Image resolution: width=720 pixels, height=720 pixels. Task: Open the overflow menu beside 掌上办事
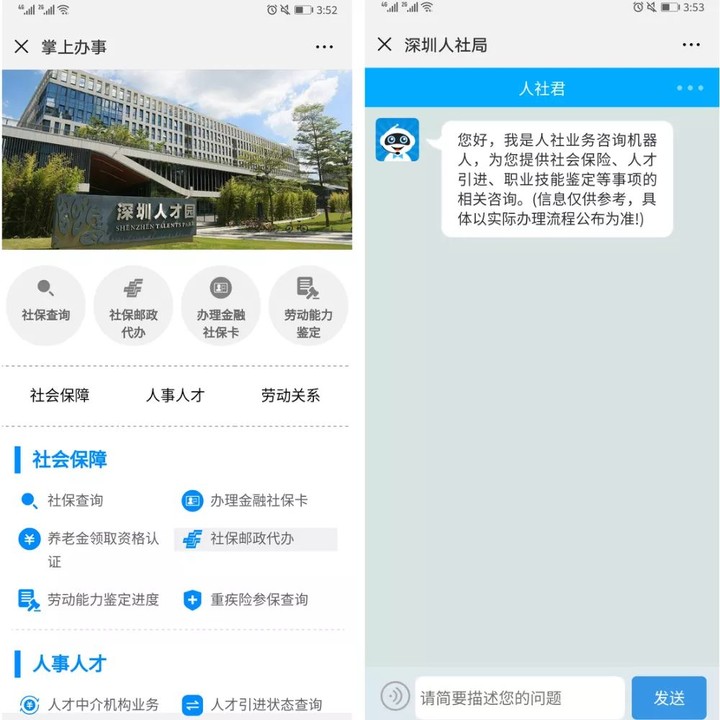(324, 46)
